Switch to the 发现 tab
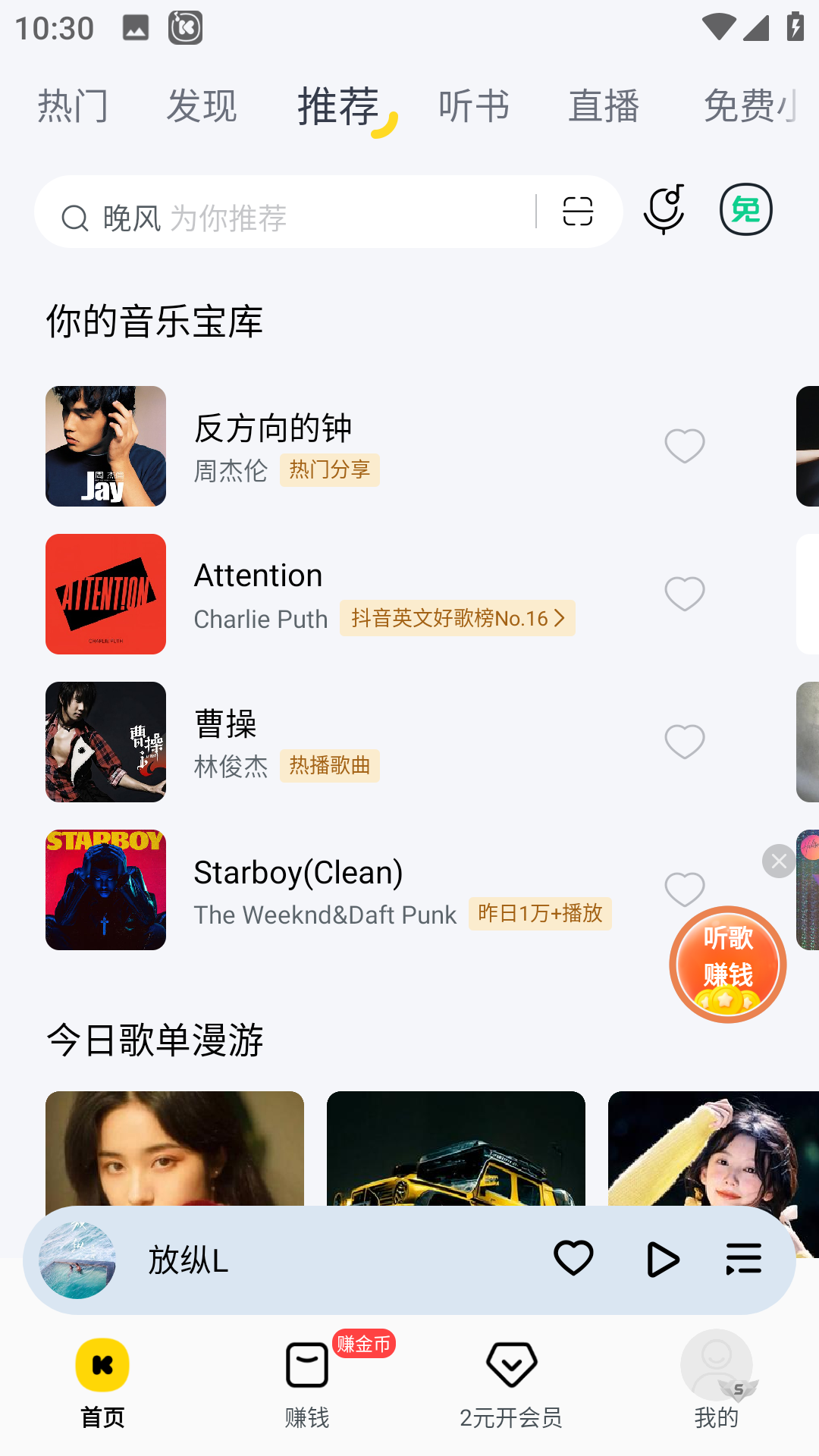 tap(202, 106)
